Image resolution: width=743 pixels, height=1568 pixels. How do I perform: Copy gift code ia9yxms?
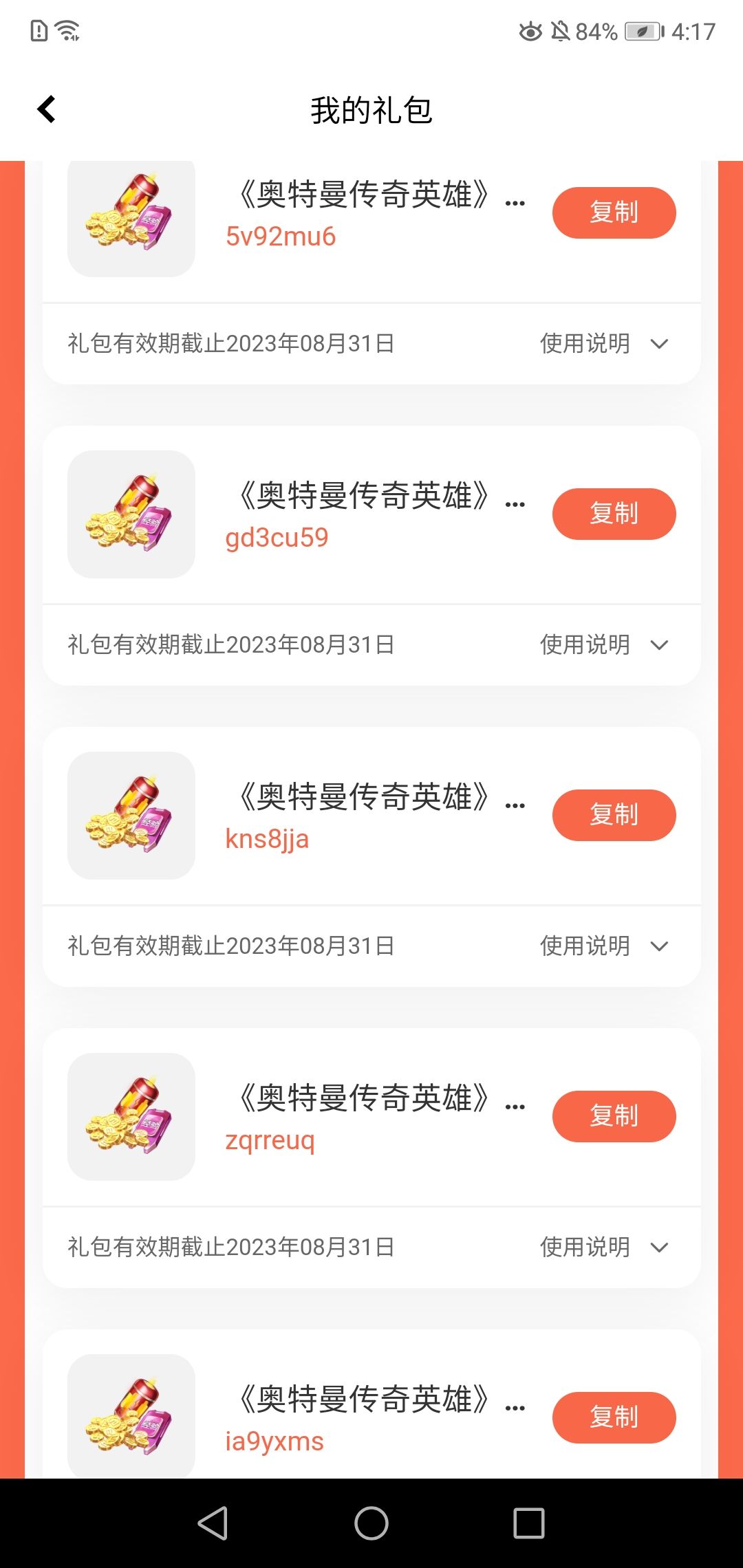(614, 1417)
